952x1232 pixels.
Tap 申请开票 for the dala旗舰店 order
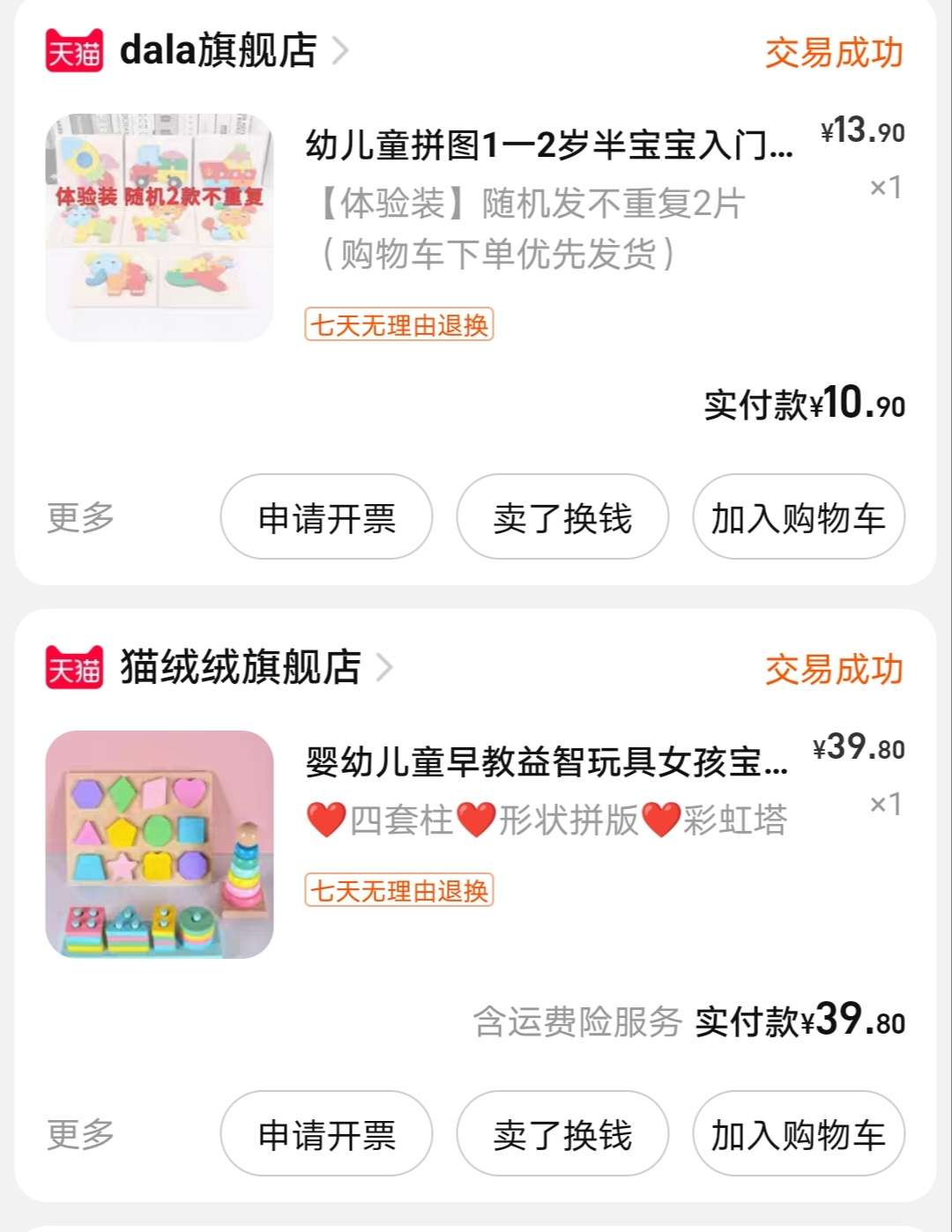point(326,517)
